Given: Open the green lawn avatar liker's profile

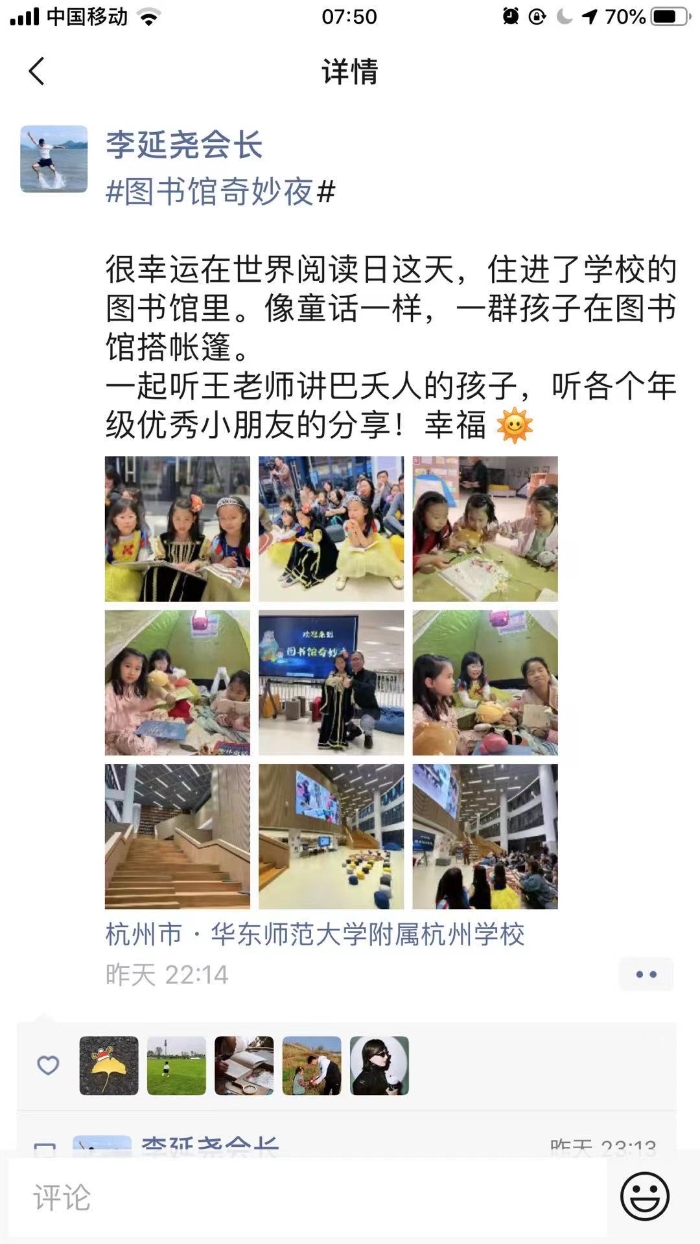Looking at the screenshot, I should [x=176, y=1066].
